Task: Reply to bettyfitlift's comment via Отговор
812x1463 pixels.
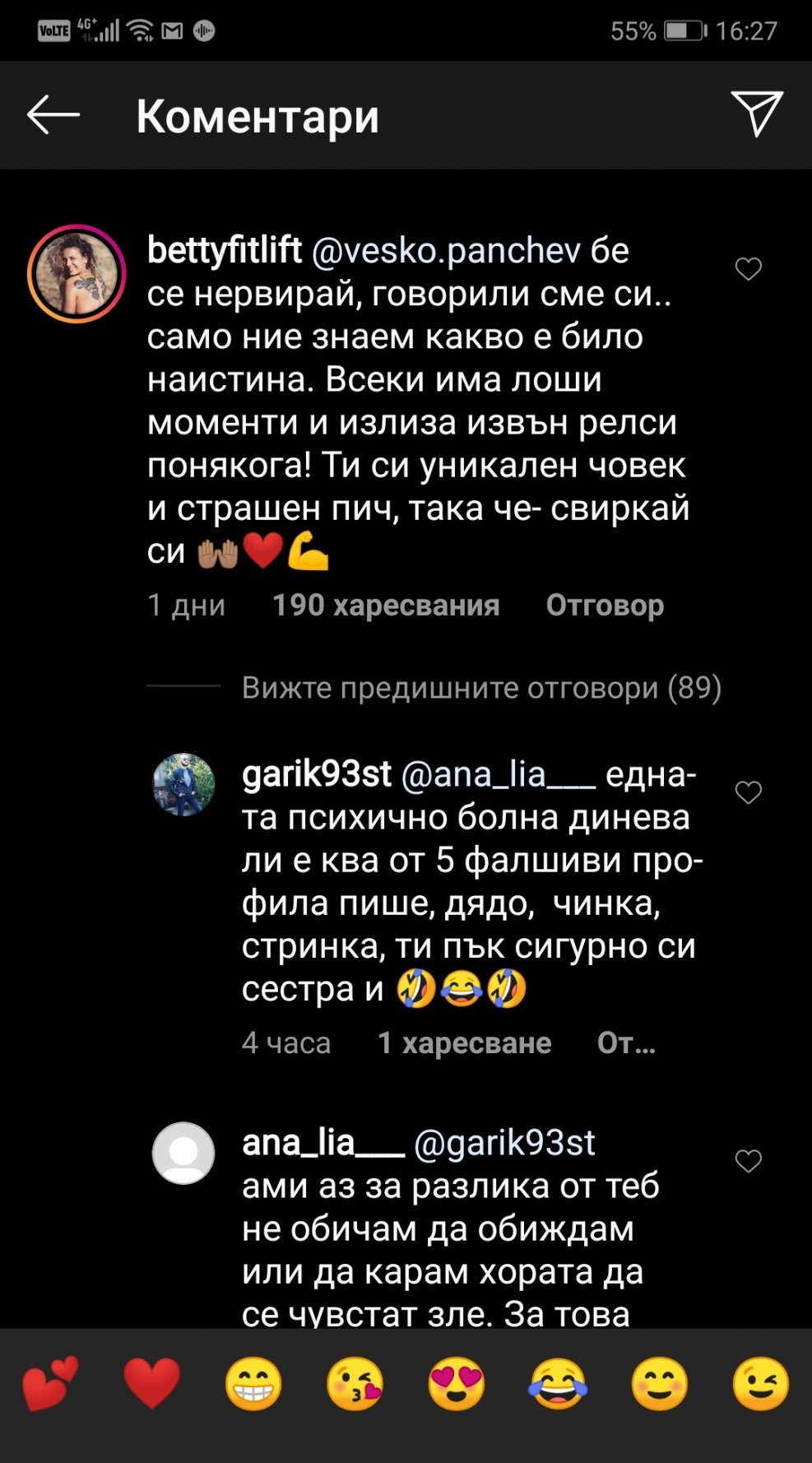Action: coord(605,605)
